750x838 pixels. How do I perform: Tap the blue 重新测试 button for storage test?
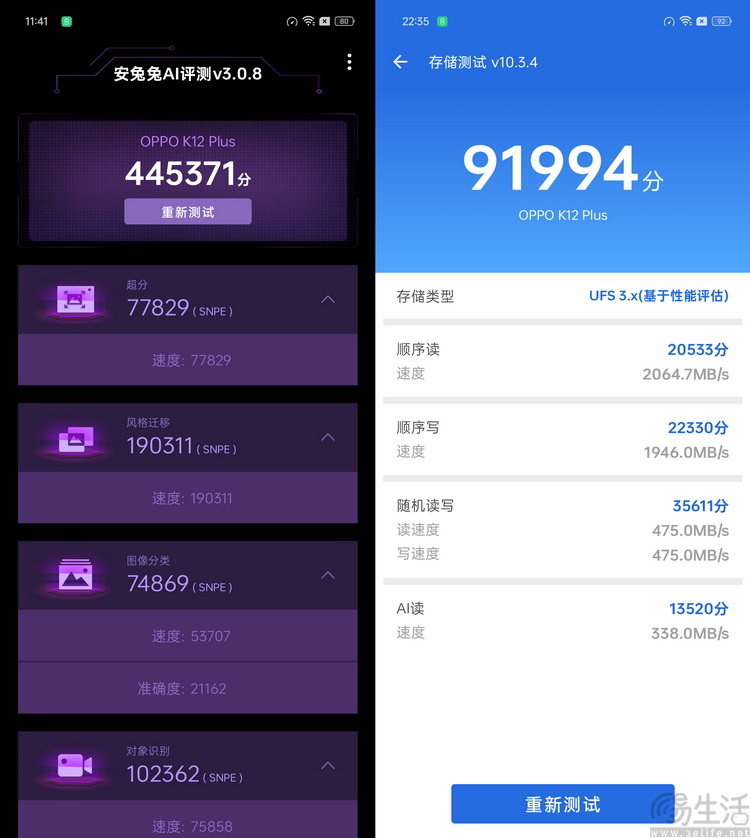562,804
